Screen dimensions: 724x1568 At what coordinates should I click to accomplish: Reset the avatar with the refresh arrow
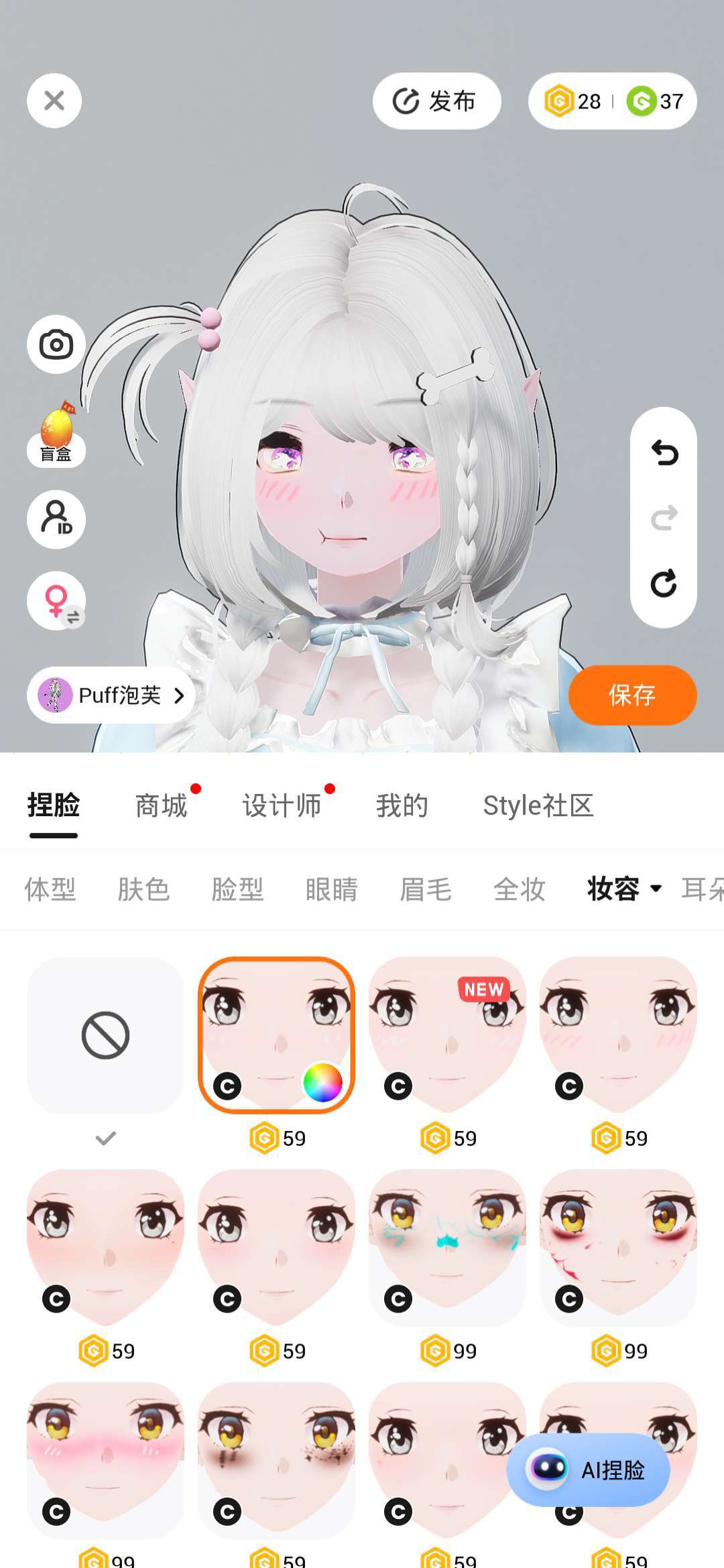coord(664,583)
